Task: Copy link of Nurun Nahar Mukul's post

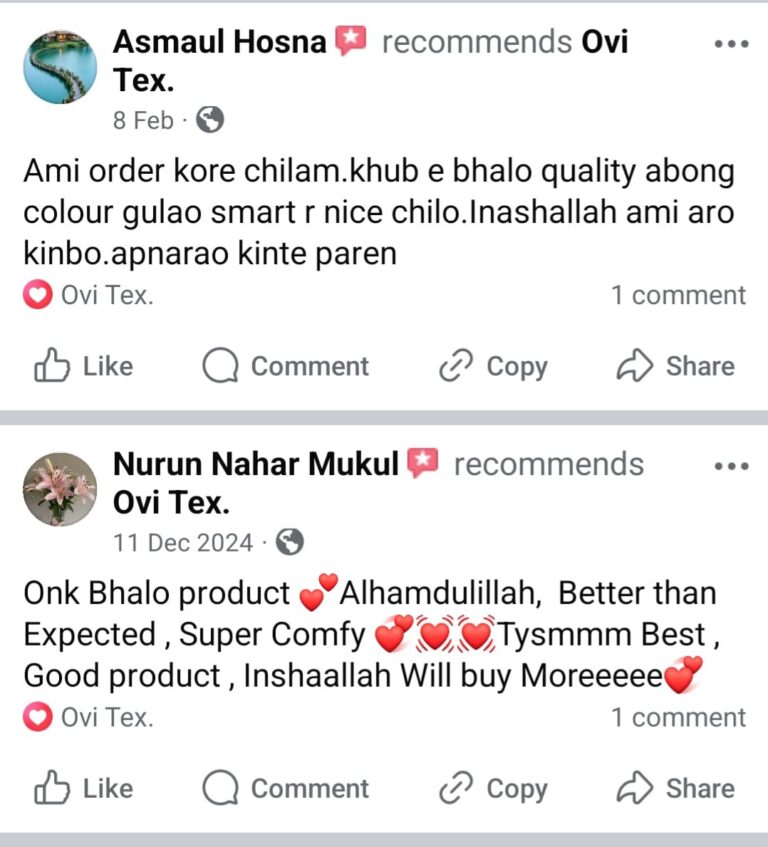Action: 493,789
